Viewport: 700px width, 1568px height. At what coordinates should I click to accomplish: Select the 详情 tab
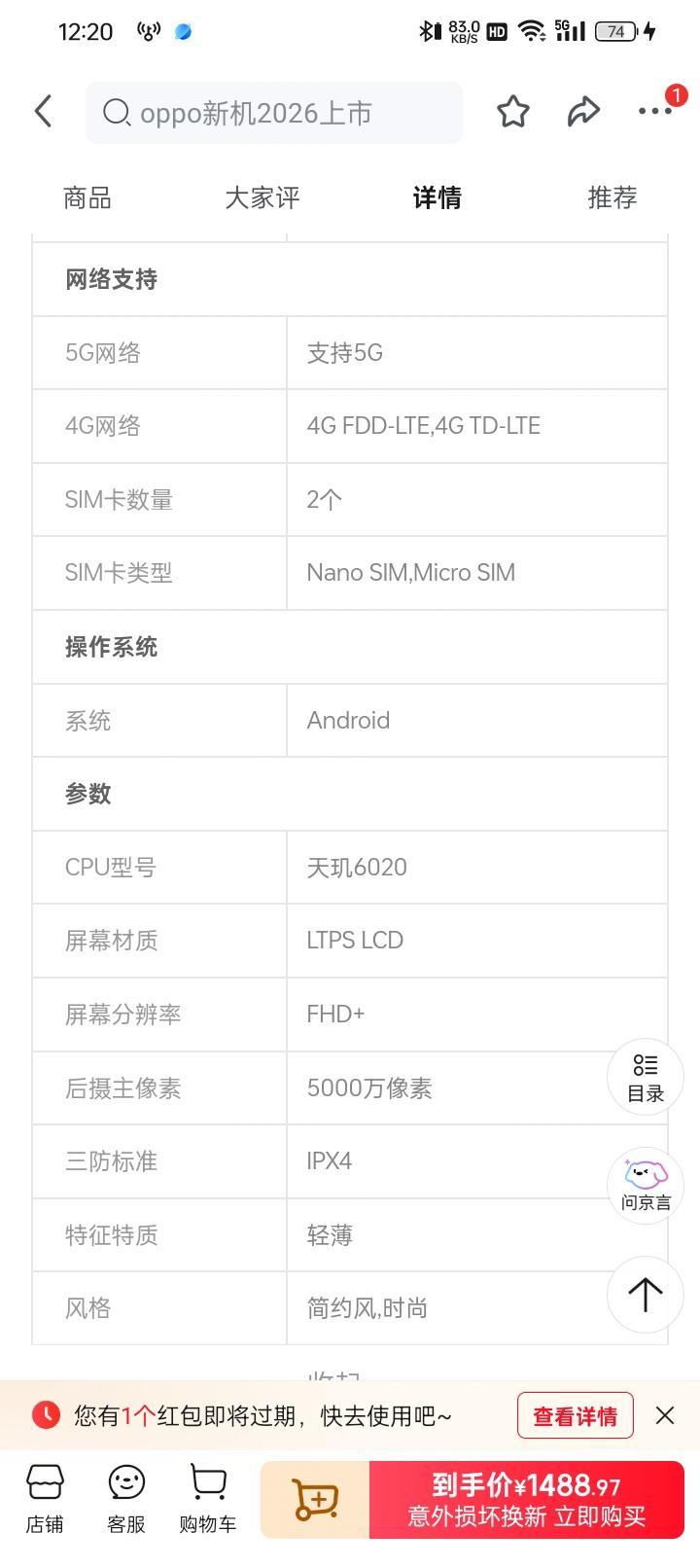point(437,197)
